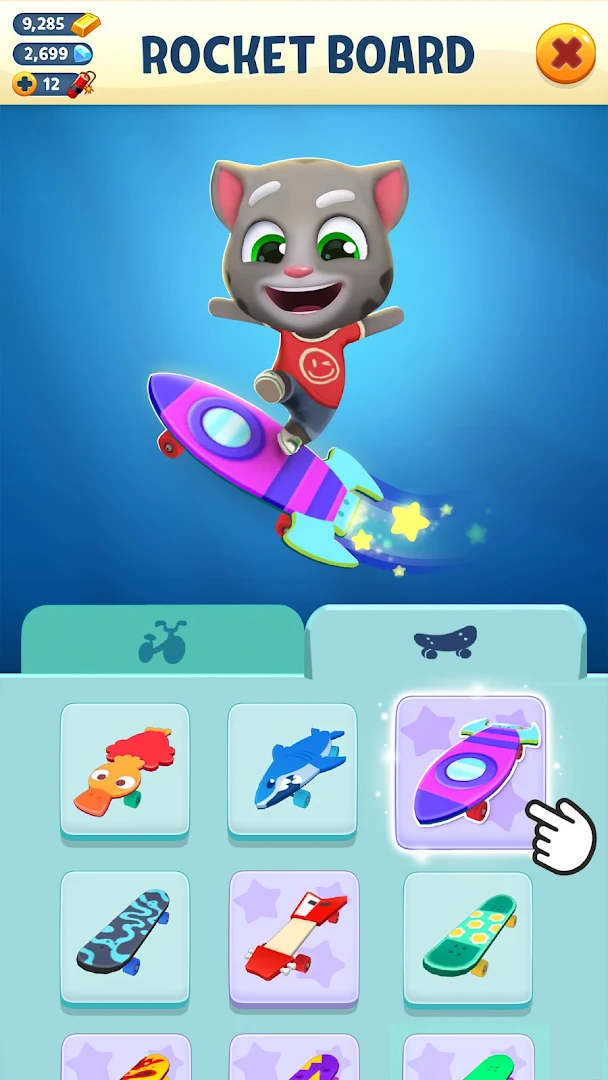Select the blue shark skateboard
Viewport: 608px width, 1080px height.
click(x=292, y=770)
